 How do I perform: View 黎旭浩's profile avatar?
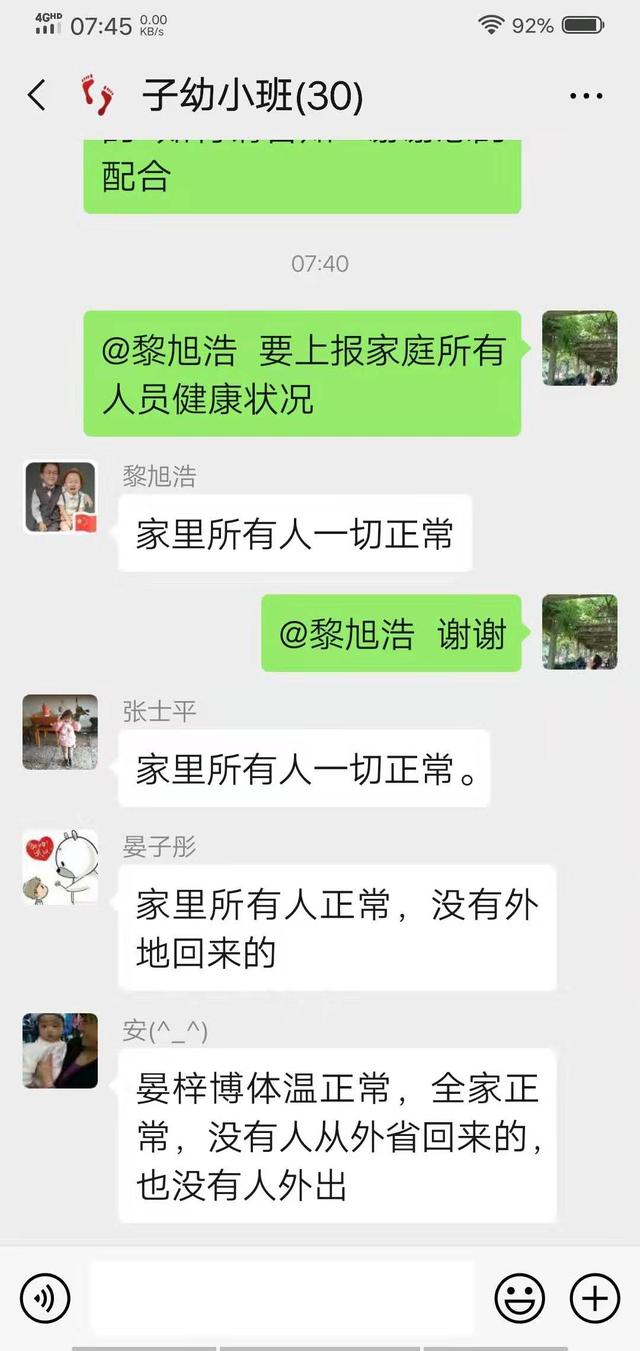(60, 497)
